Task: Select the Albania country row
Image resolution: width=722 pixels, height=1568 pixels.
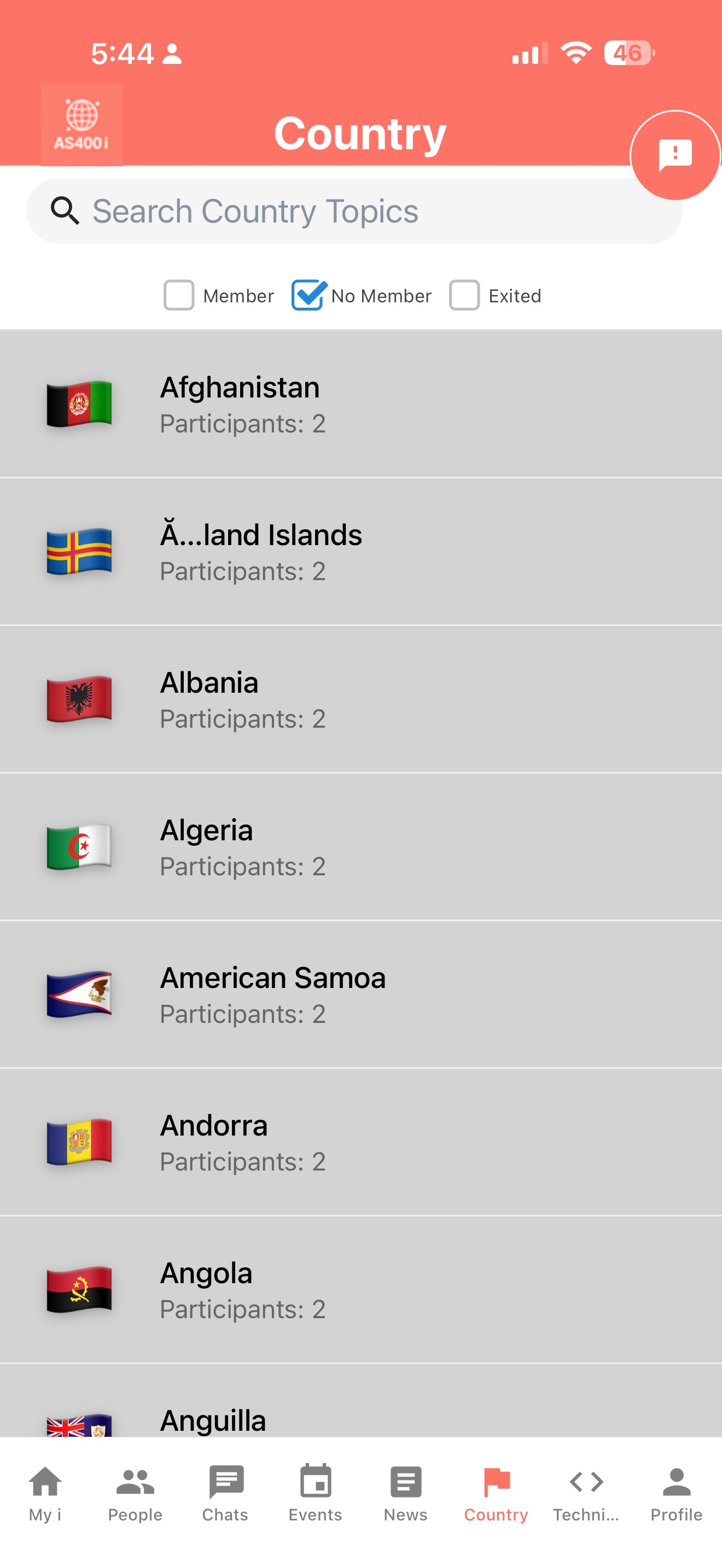Action: [x=361, y=699]
